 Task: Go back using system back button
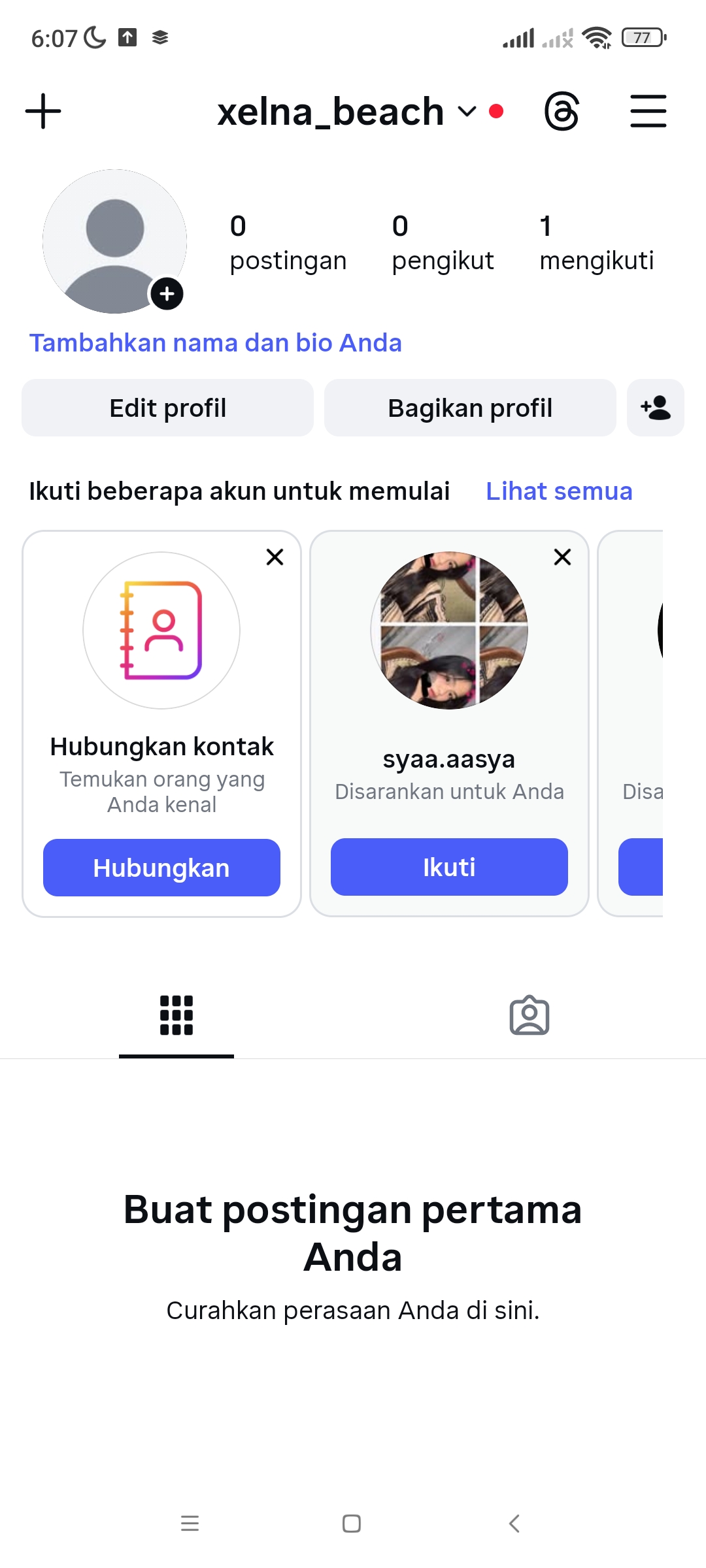pos(514,1524)
